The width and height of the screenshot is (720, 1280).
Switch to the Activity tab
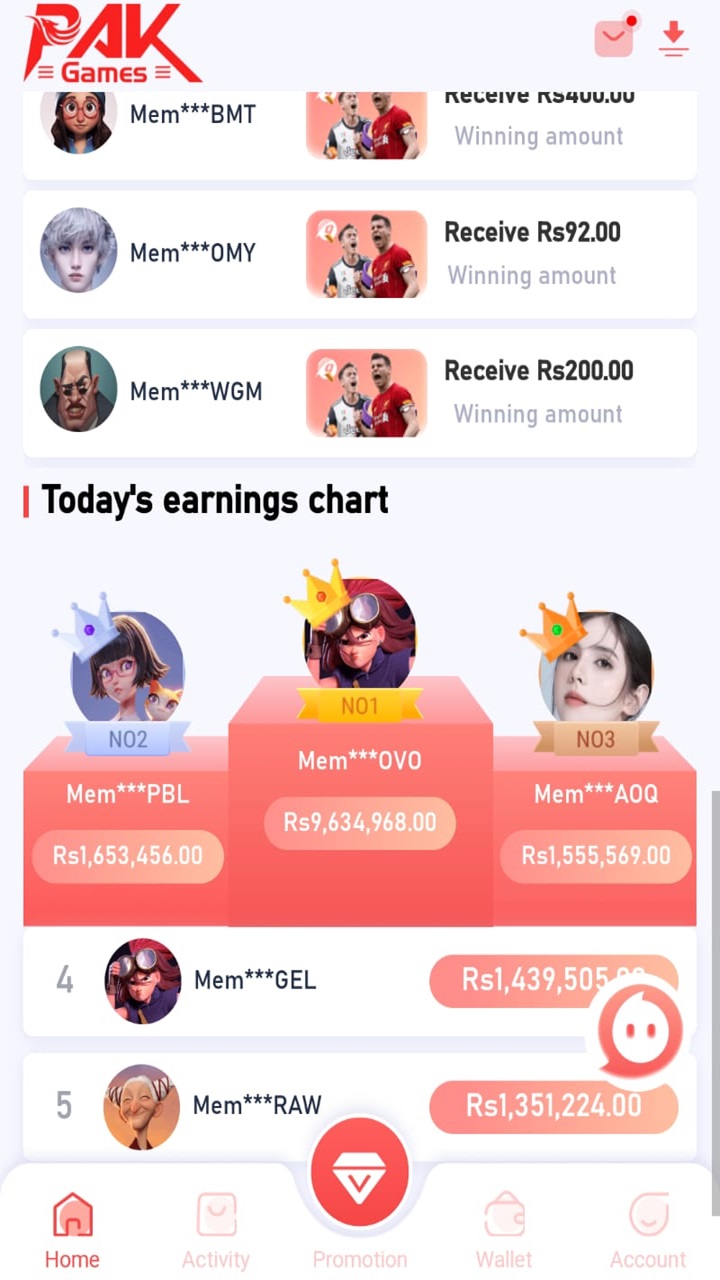(x=216, y=1230)
